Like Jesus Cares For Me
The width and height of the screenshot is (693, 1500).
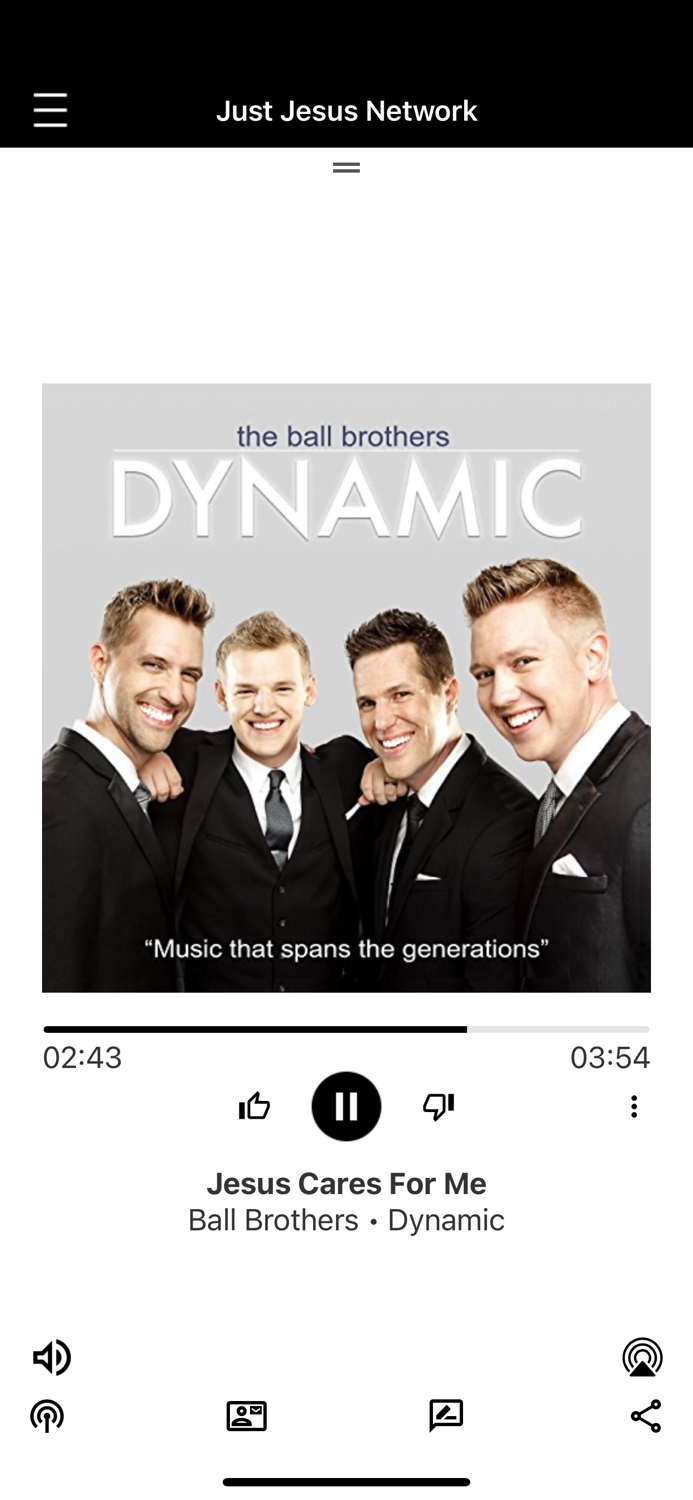tap(254, 1106)
